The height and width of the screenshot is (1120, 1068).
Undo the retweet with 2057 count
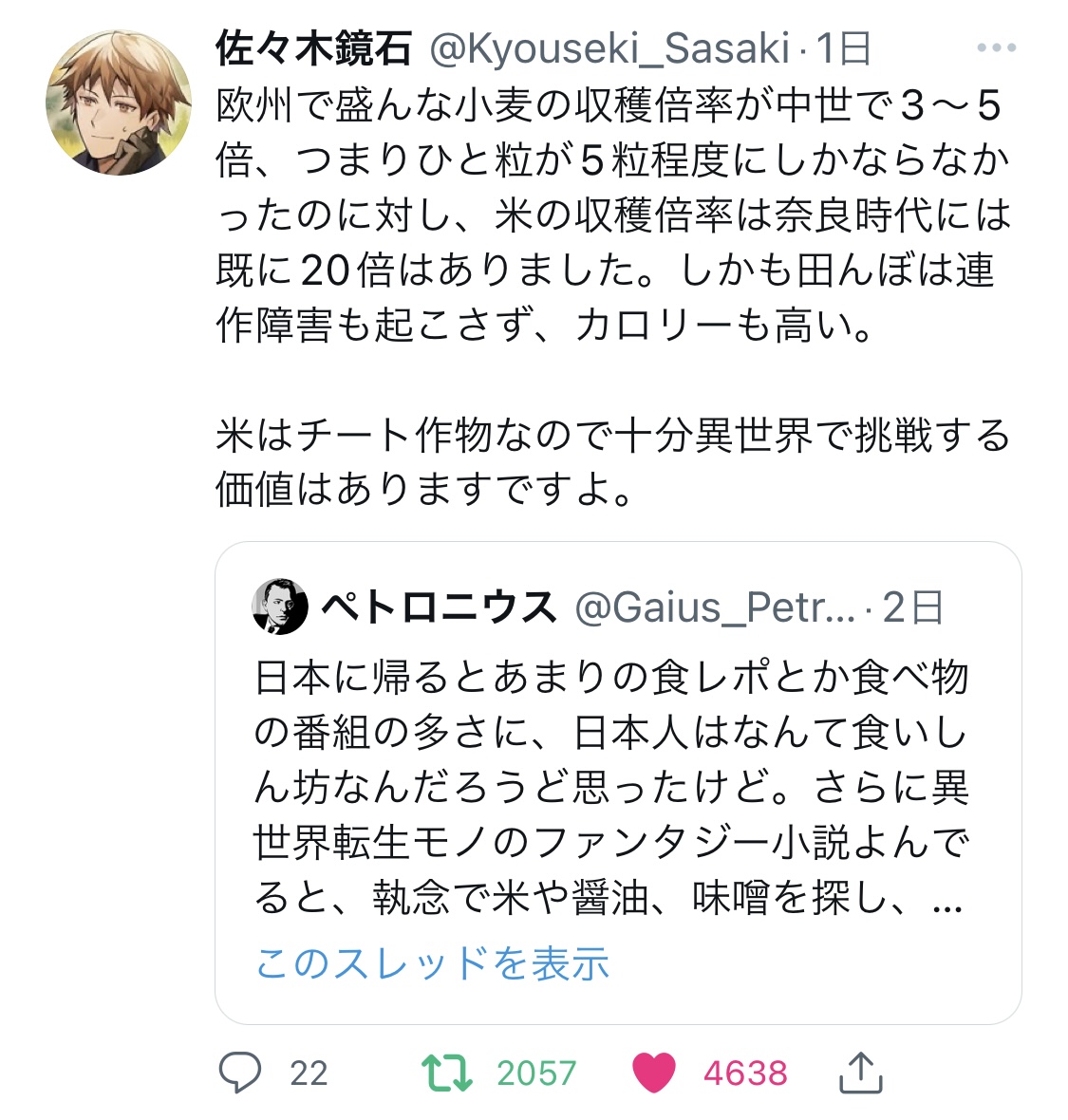pyautogui.click(x=446, y=1073)
